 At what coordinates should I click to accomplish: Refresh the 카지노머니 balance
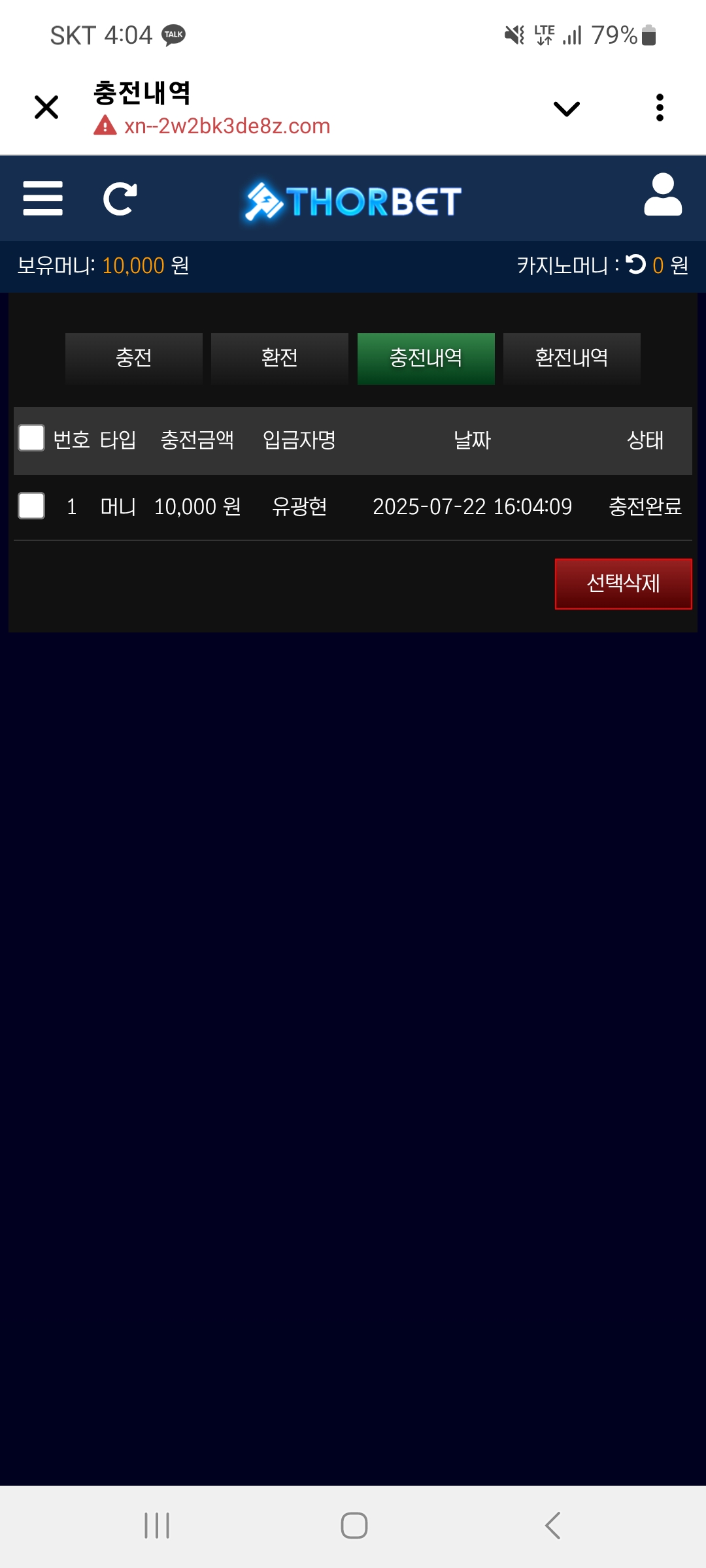pos(635,264)
